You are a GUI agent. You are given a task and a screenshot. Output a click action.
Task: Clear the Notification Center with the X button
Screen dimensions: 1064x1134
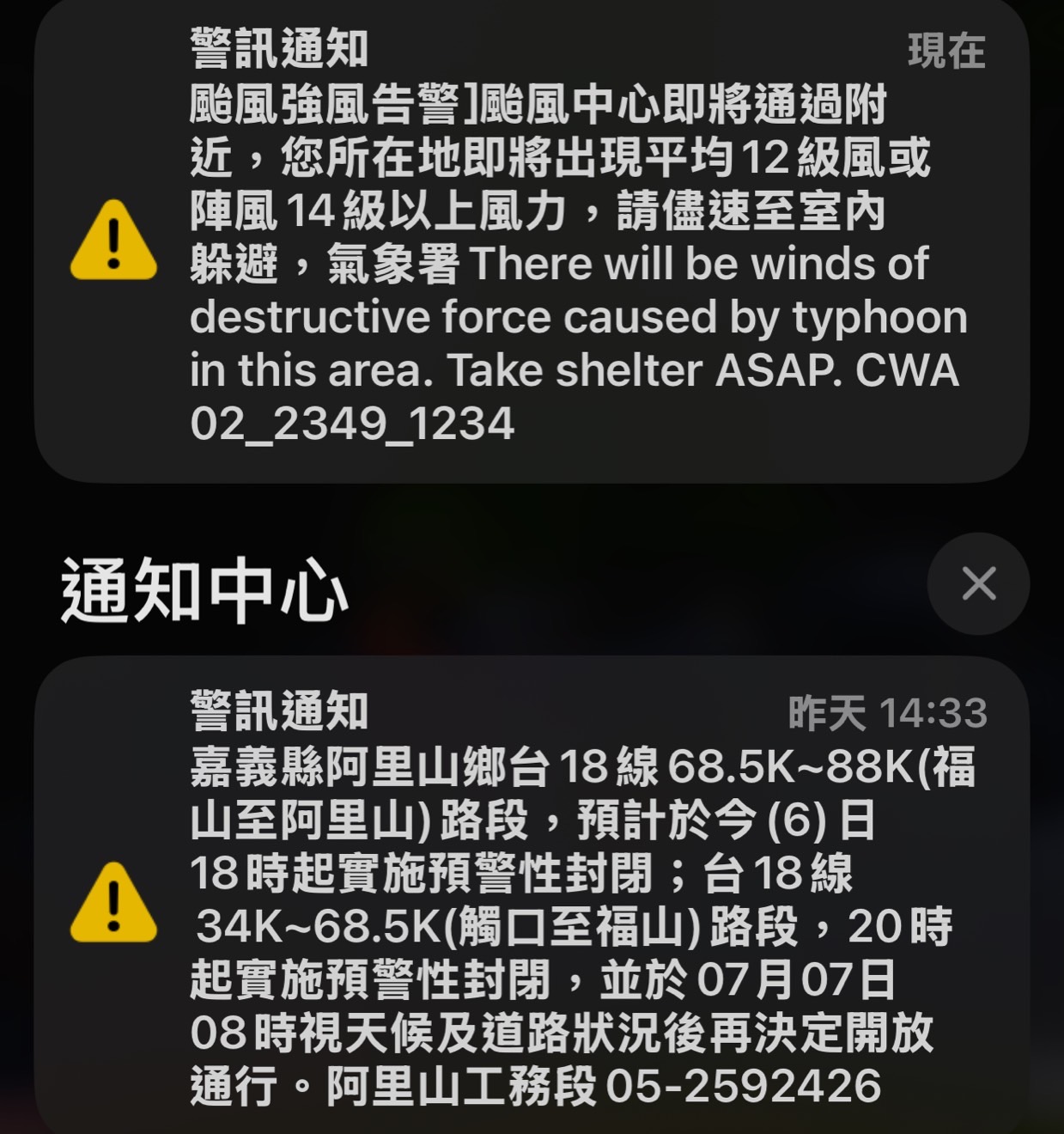tap(978, 584)
